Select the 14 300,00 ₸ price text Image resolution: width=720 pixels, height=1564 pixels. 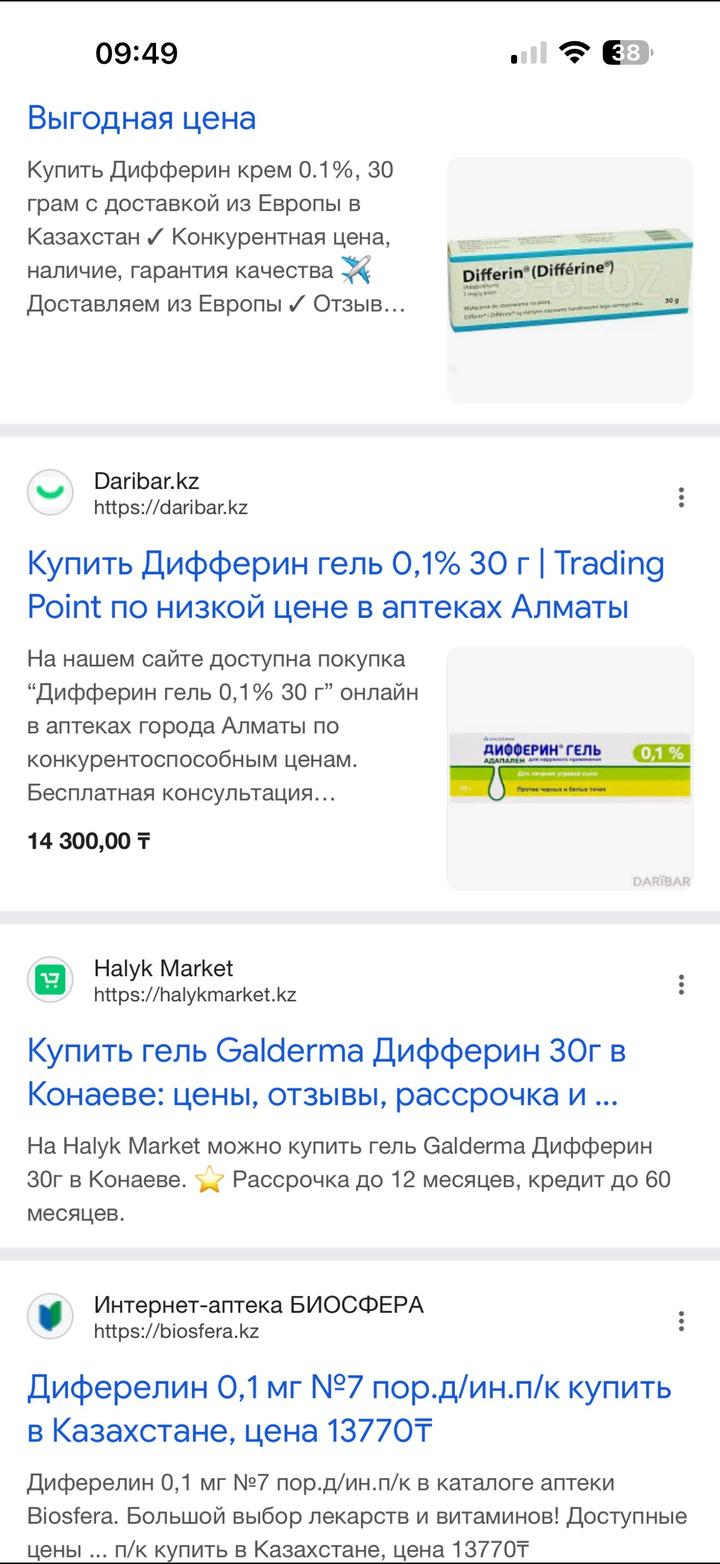click(x=86, y=840)
